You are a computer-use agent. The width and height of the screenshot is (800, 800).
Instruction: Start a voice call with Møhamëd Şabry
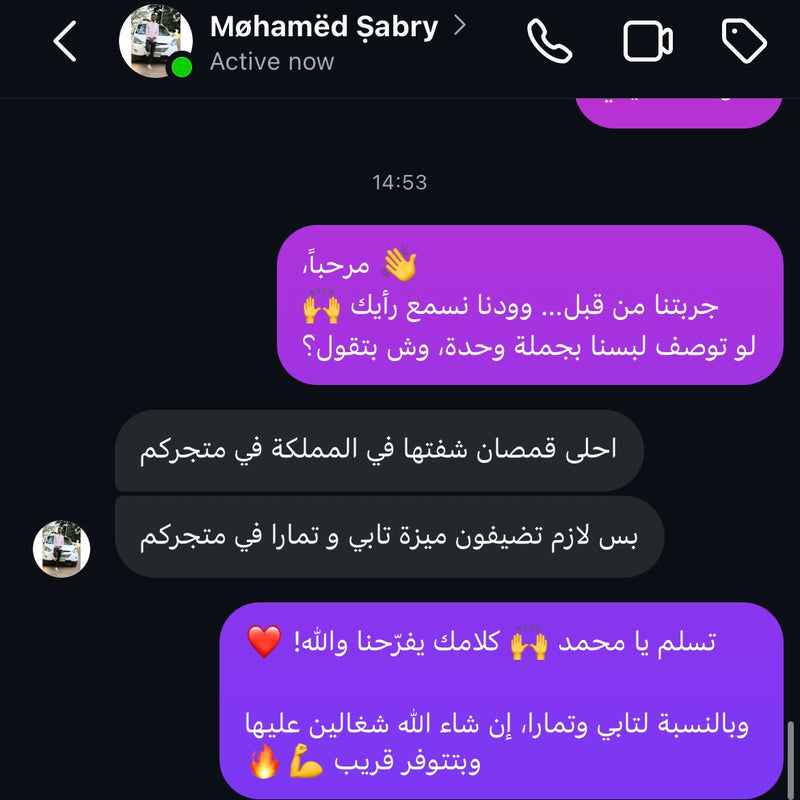549,41
